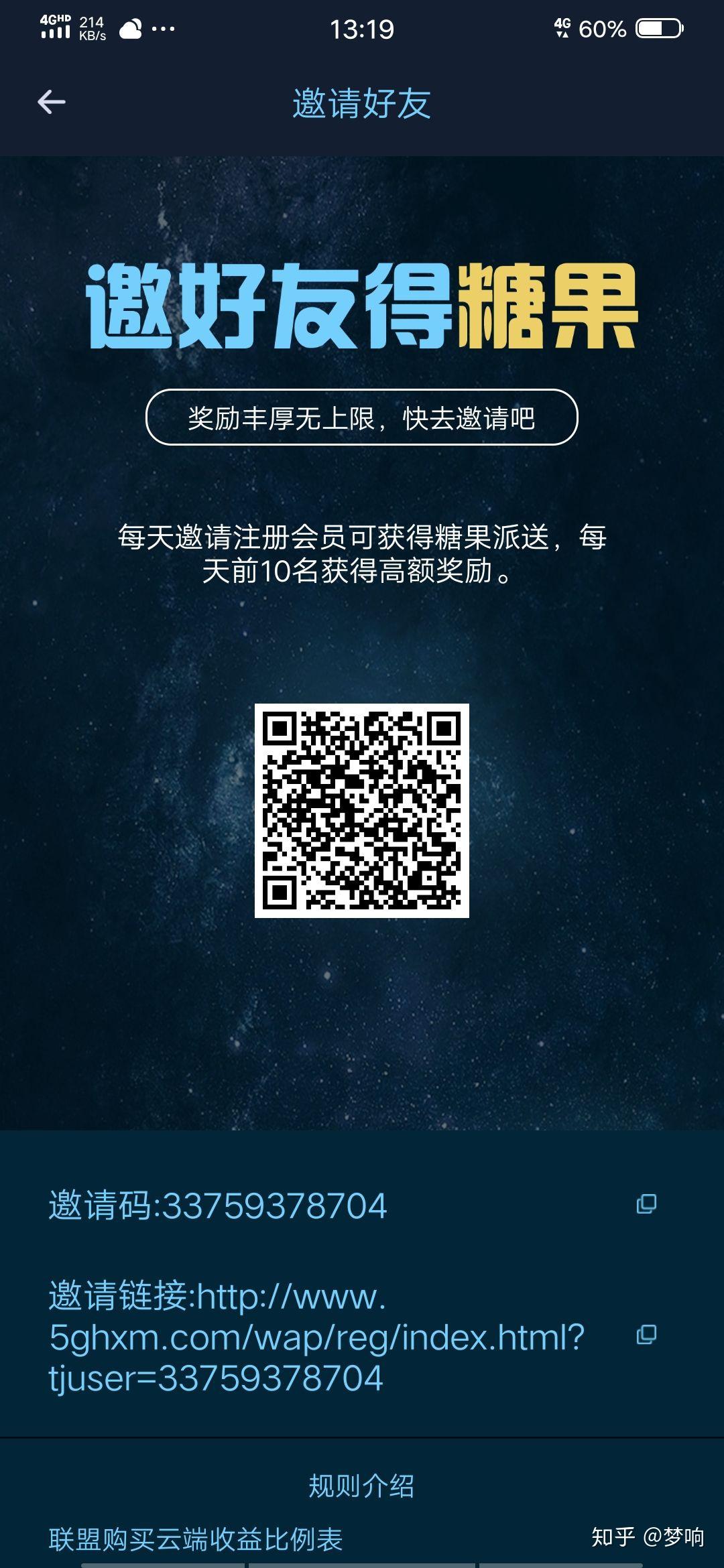
Task: Click the back arrow to leave invite page
Action: 50,102
